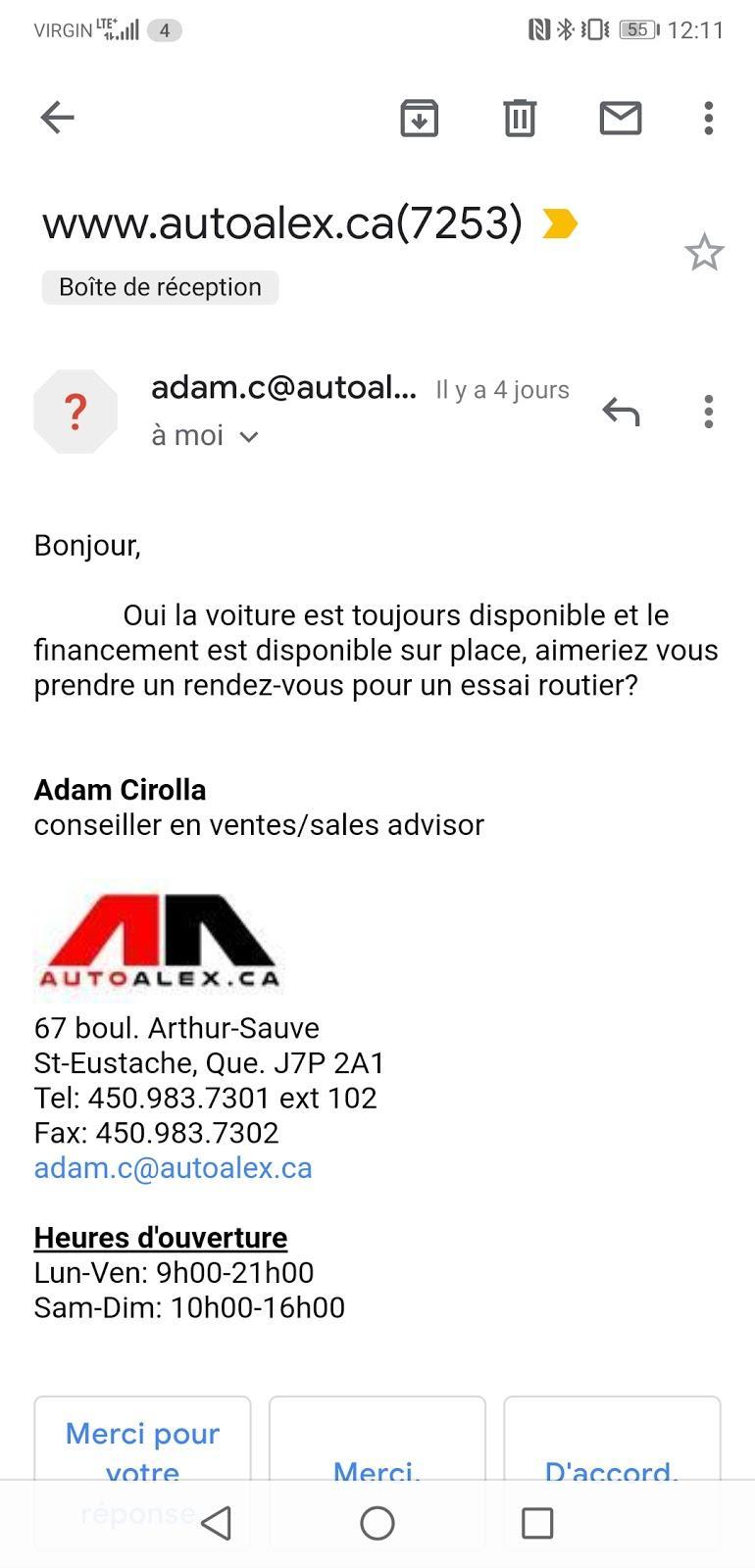
Task: Open recent apps from navigation bar
Action: tap(537, 1523)
